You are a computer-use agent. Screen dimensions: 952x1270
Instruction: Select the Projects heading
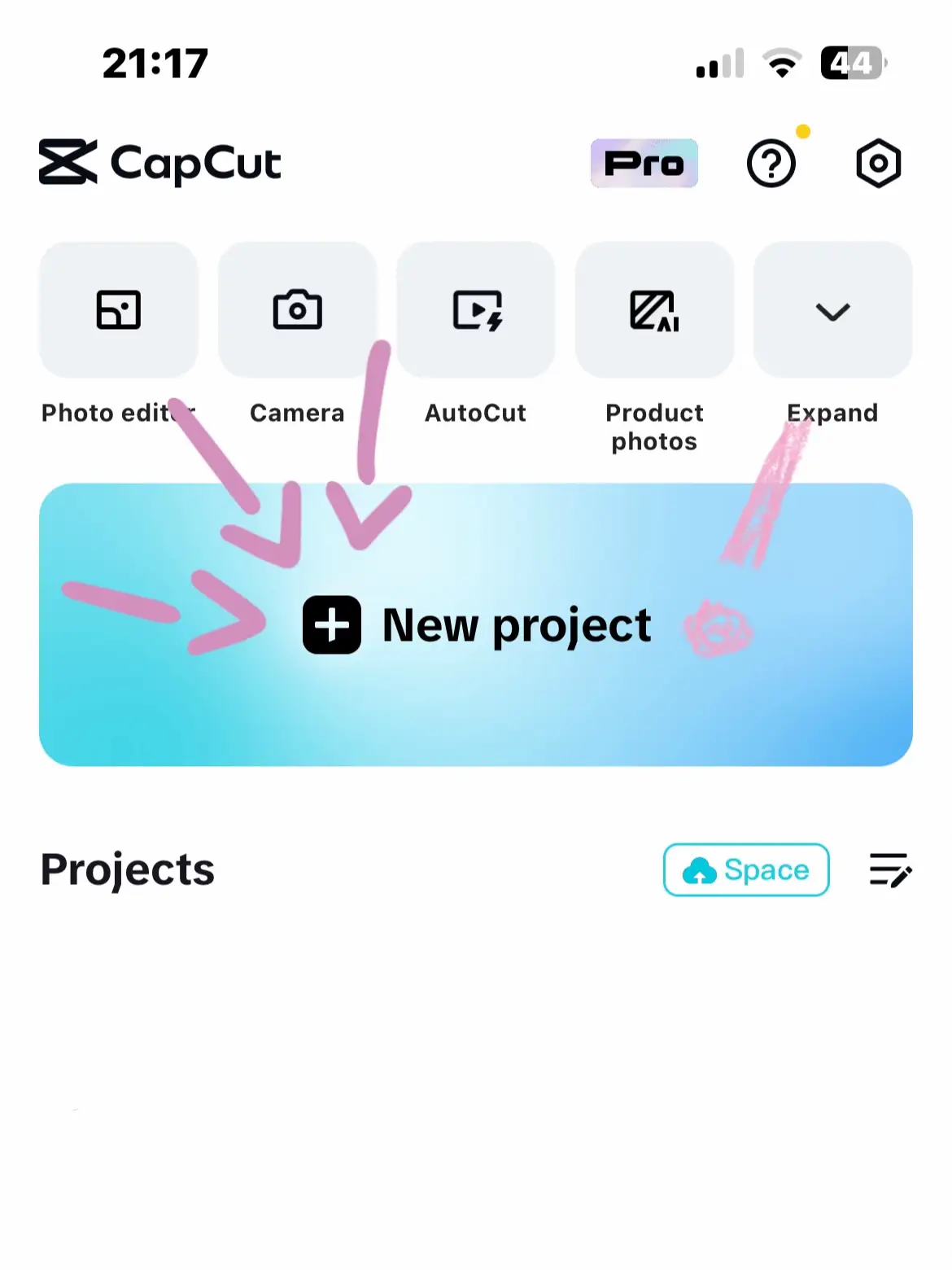click(x=127, y=870)
